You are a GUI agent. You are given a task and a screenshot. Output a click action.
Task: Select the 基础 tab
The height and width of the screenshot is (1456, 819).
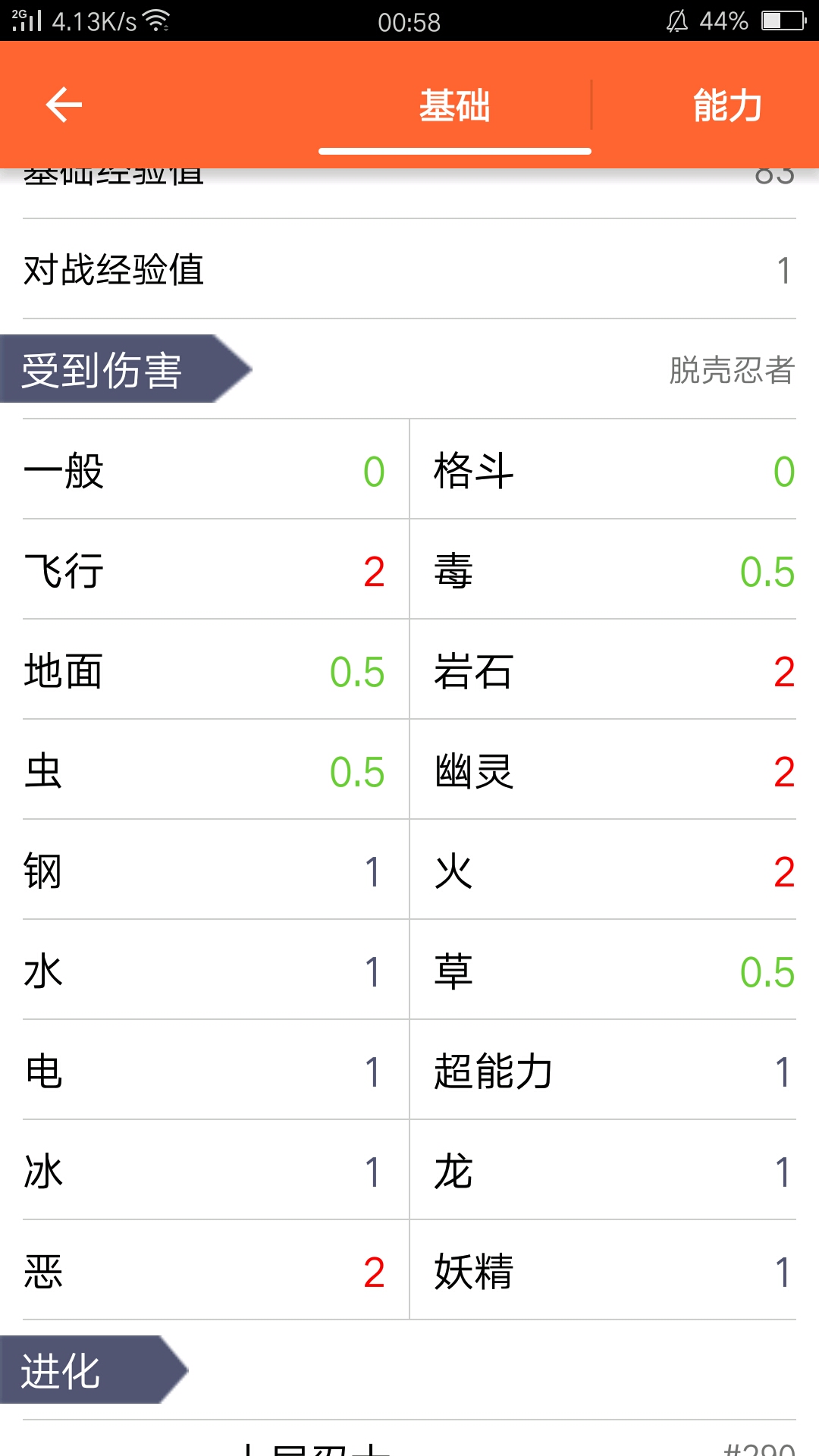(454, 105)
